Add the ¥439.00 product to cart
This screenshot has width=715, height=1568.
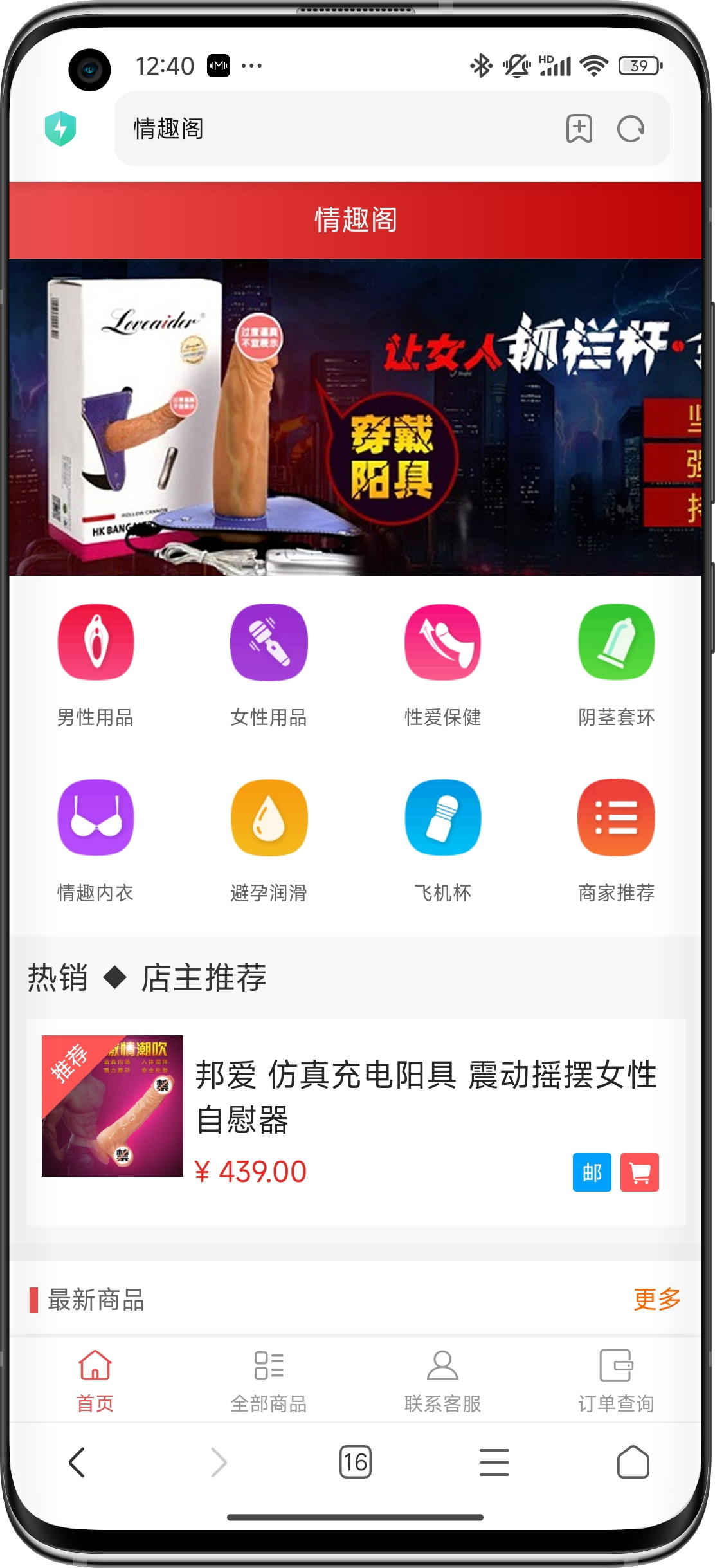click(x=640, y=1172)
